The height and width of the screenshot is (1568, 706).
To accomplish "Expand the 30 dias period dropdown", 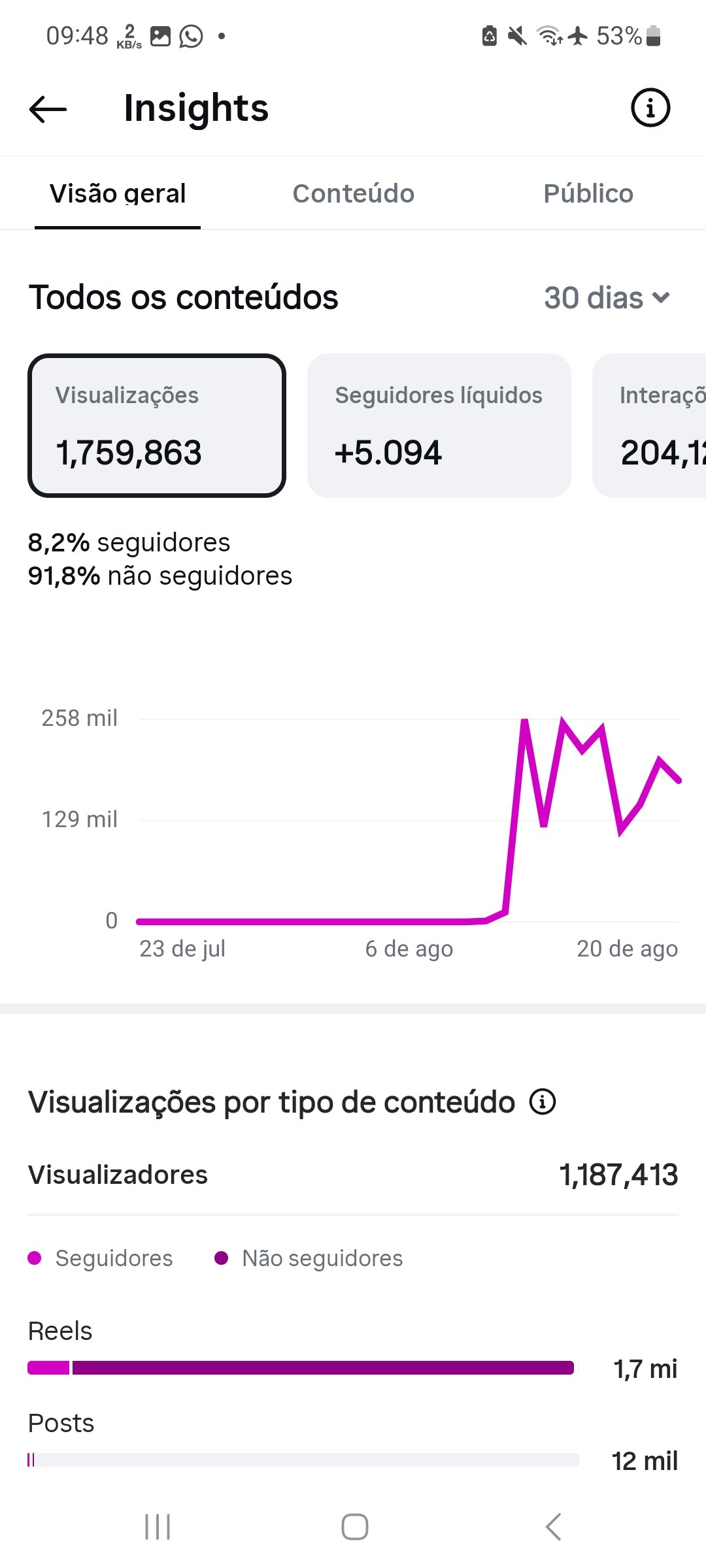I will click(607, 298).
